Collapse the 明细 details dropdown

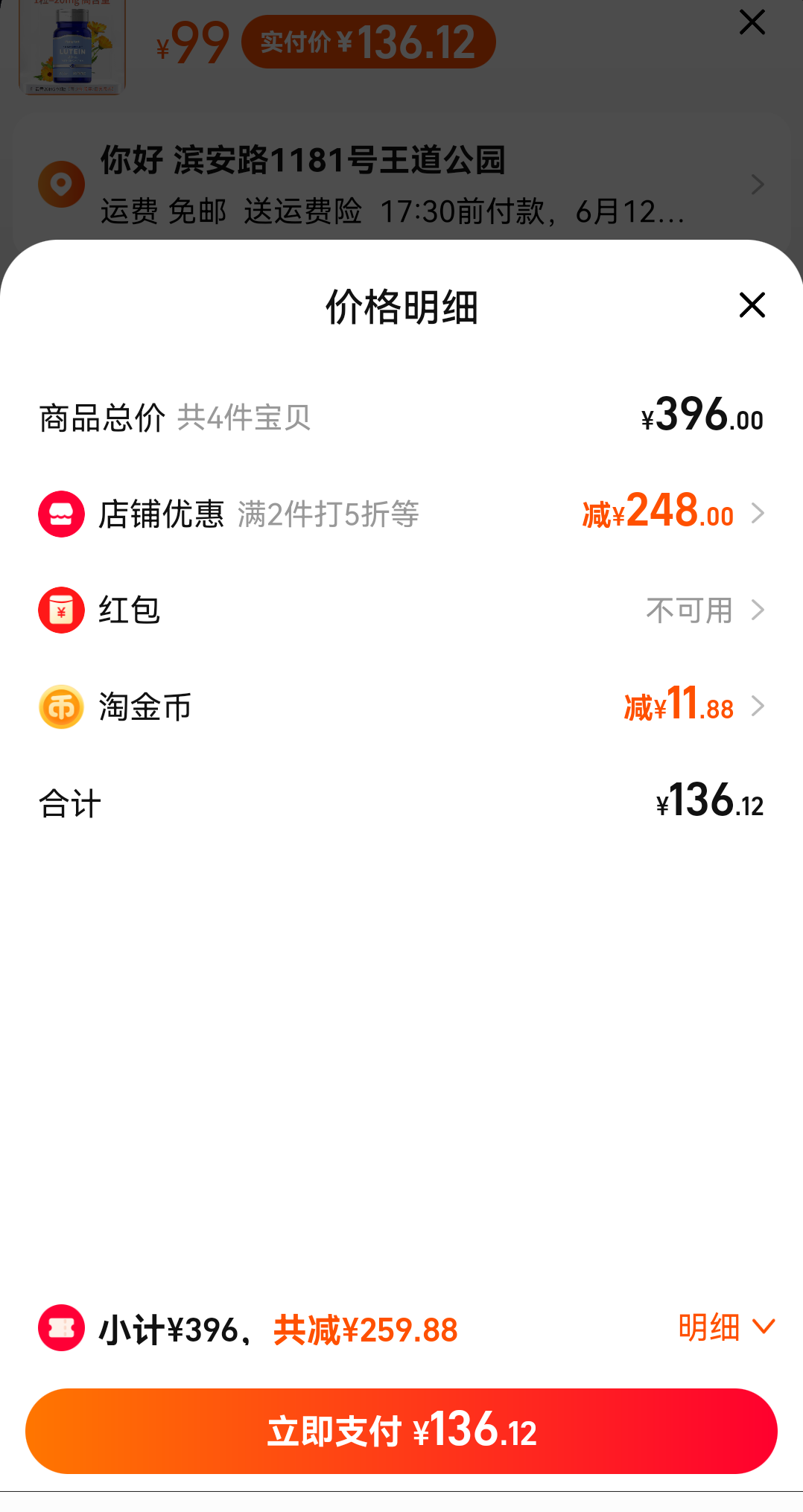[726, 1327]
